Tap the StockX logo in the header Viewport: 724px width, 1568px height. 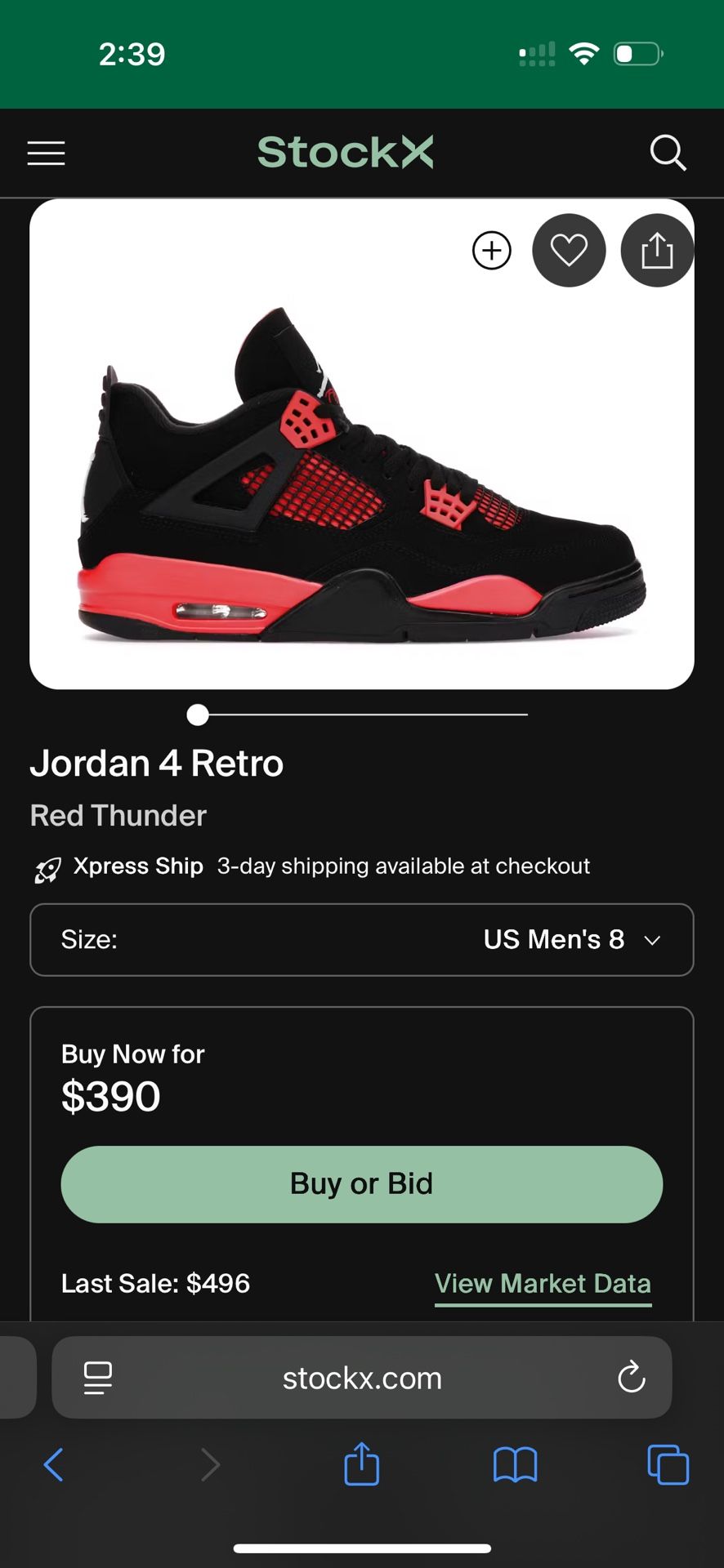[x=345, y=153]
